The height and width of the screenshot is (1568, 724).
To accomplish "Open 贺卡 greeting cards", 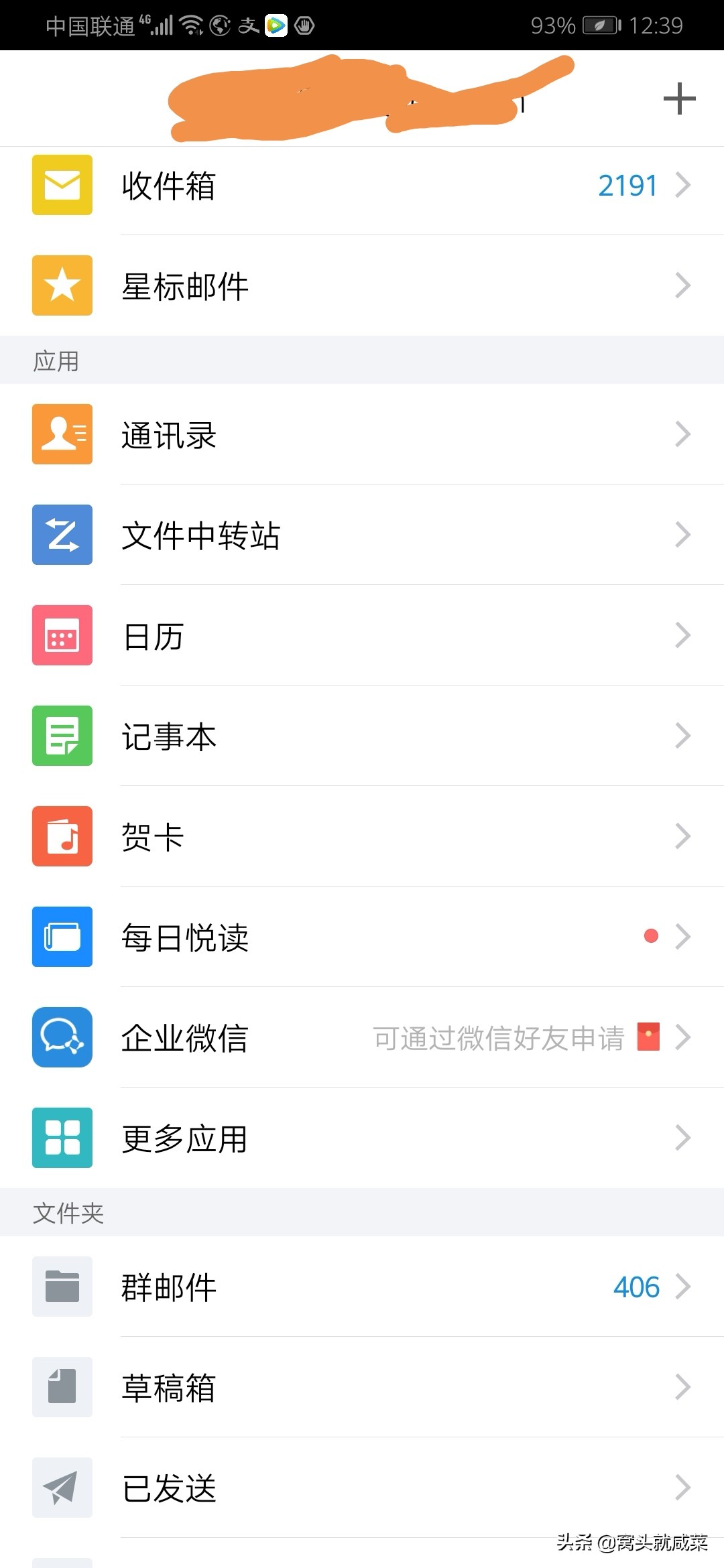I will (x=362, y=837).
